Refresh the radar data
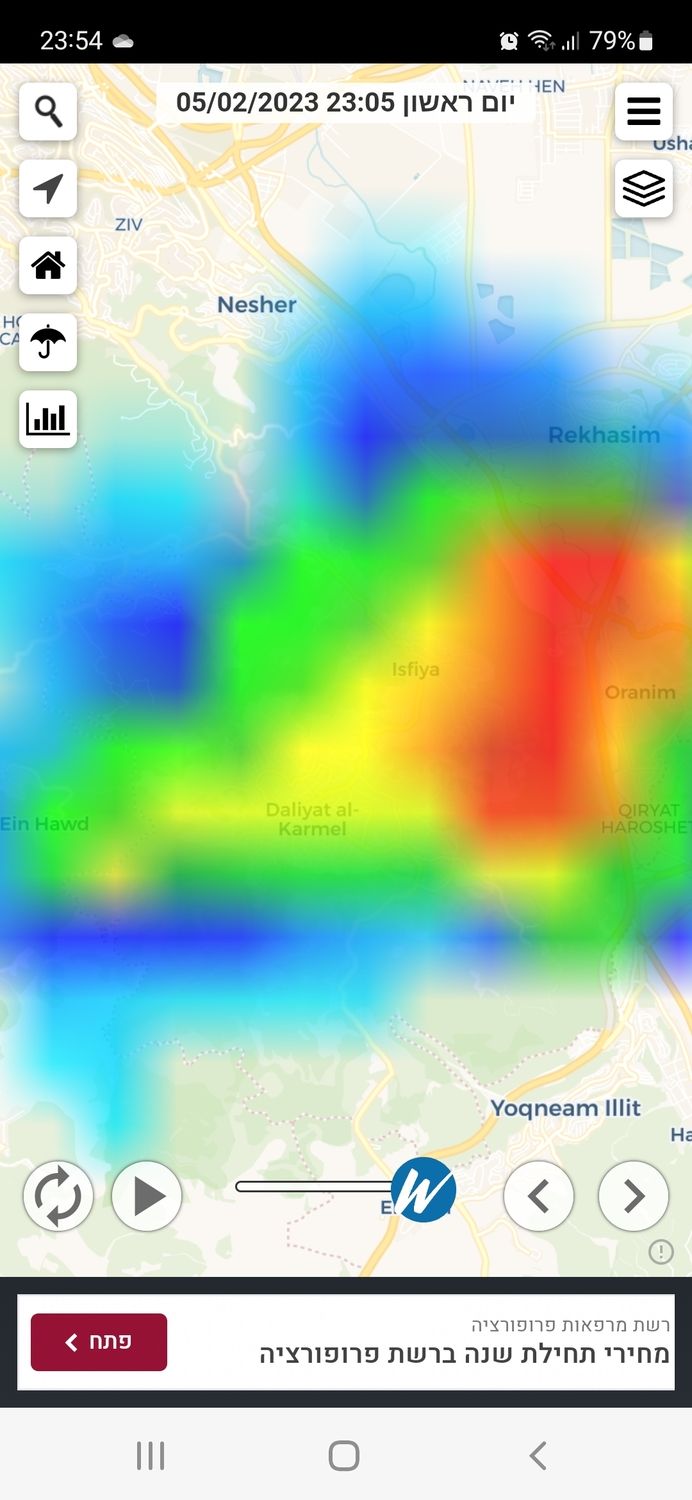The height and width of the screenshot is (1500, 692). pos(58,1196)
